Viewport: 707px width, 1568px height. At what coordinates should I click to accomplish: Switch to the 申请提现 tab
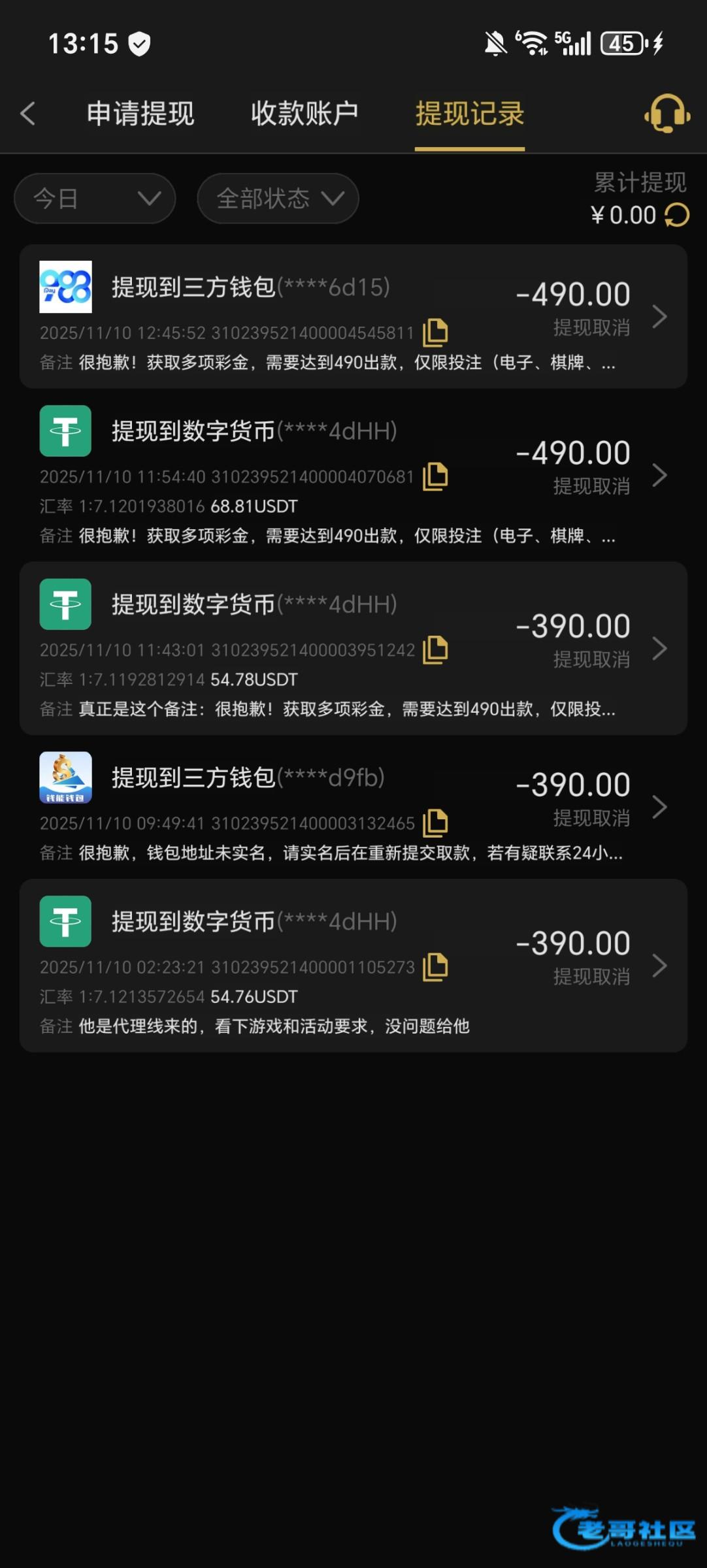pyautogui.click(x=140, y=114)
